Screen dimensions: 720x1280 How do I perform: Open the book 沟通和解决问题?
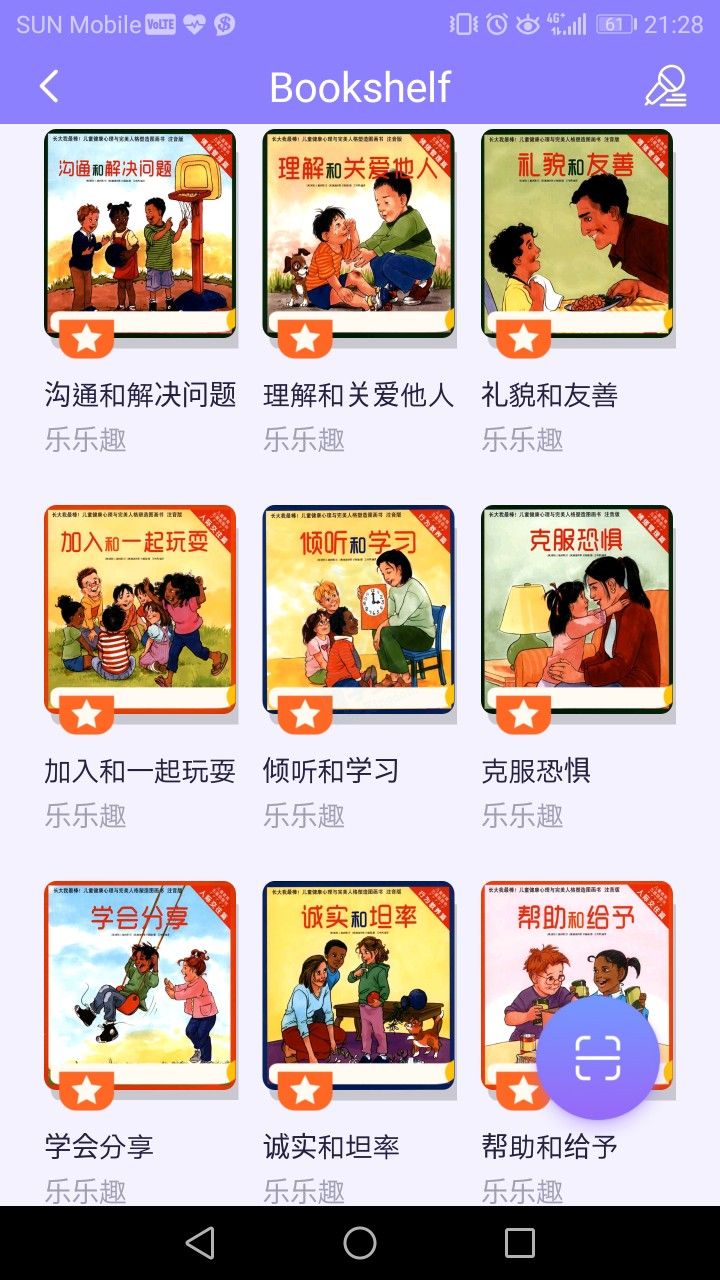140,233
